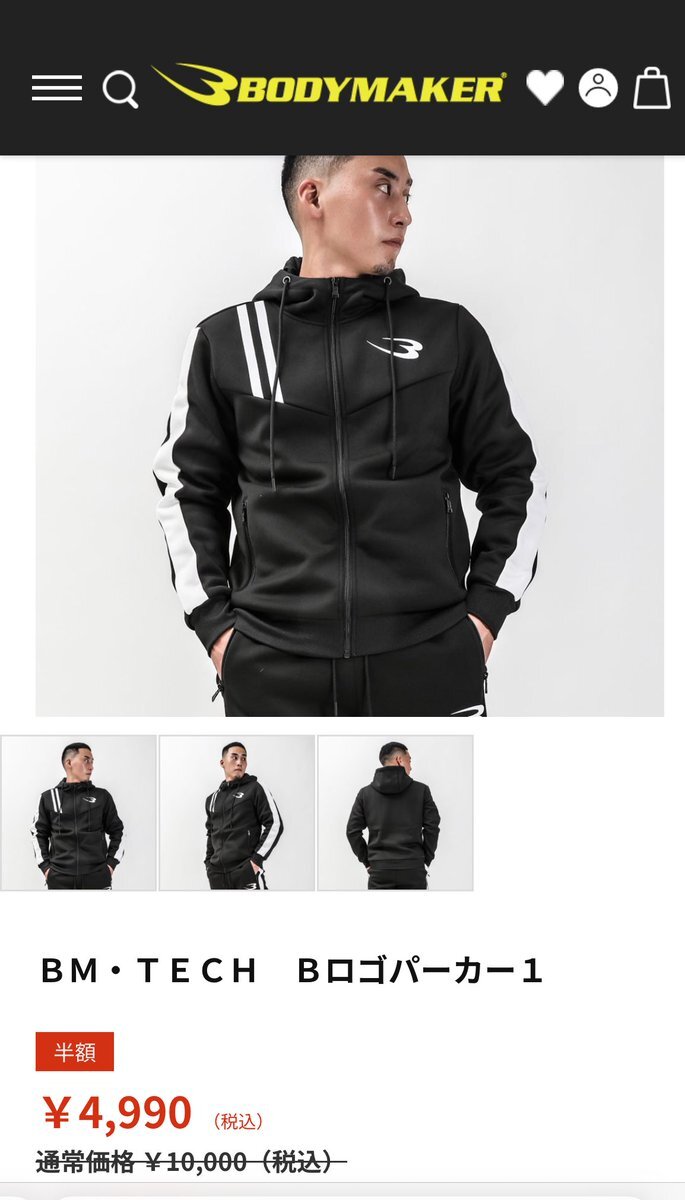Select the back view hoodie thumbnail
The image size is (685, 1200).
point(395,813)
